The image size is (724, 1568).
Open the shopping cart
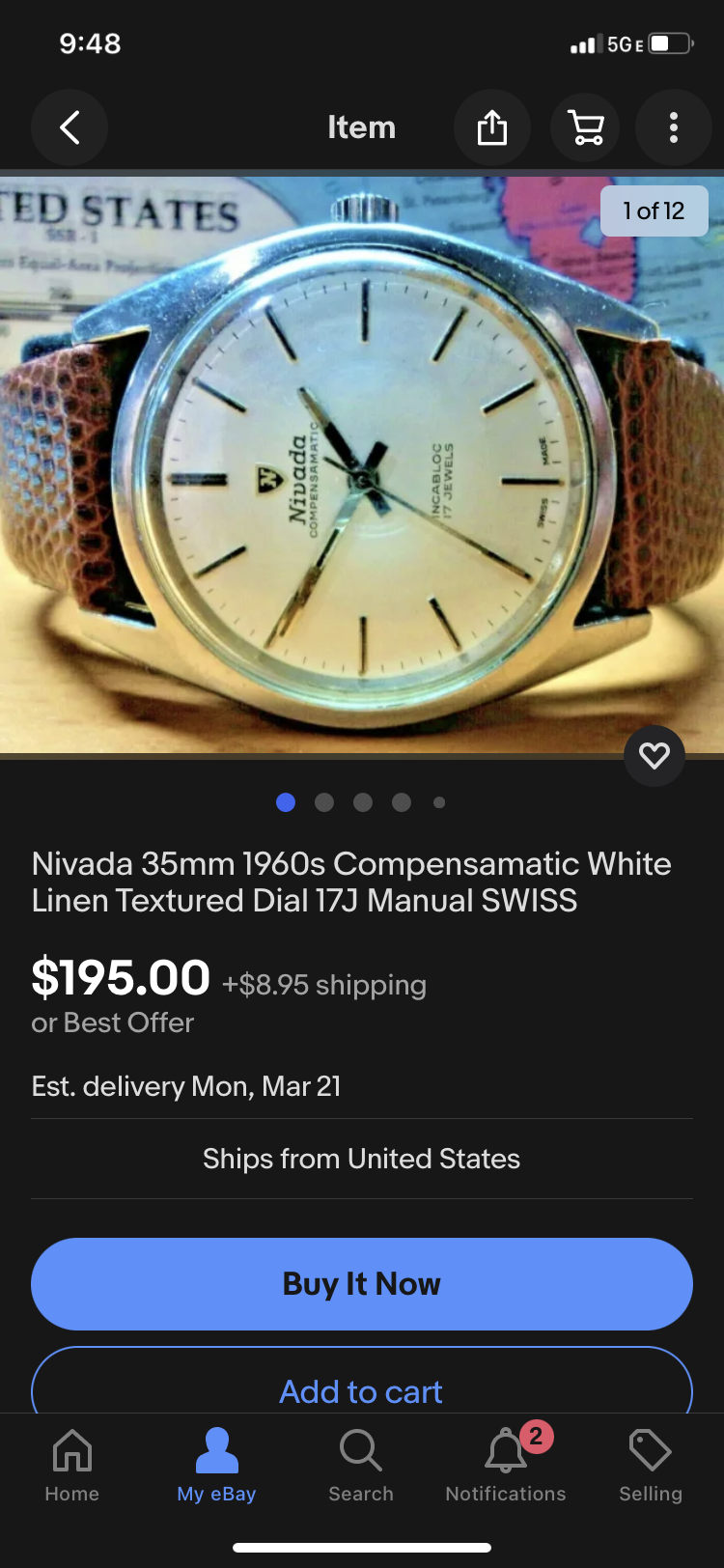click(x=586, y=127)
